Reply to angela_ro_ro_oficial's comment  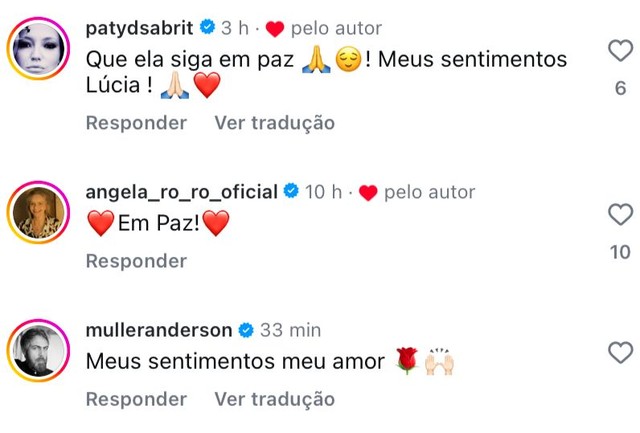pos(136,261)
